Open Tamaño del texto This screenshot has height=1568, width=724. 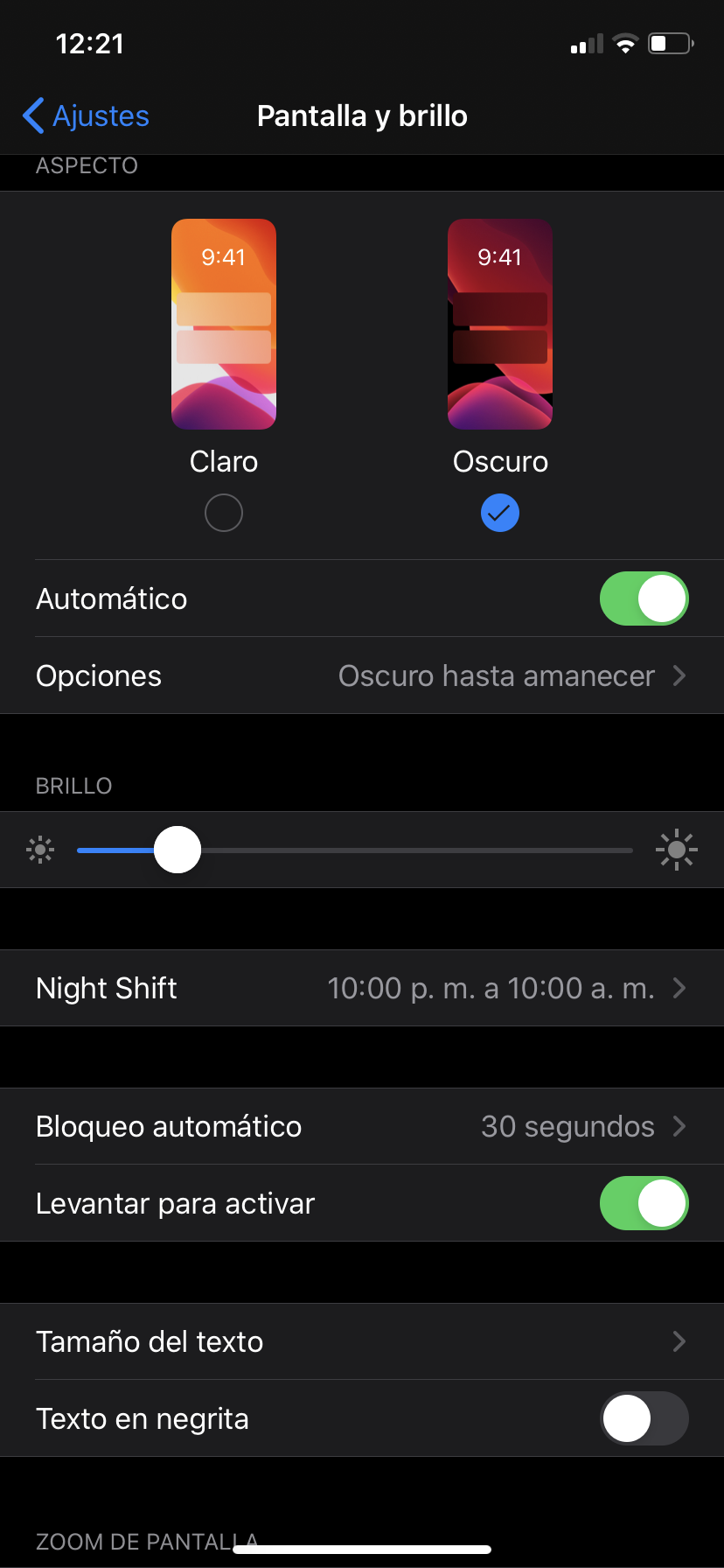[x=362, y=1341]
